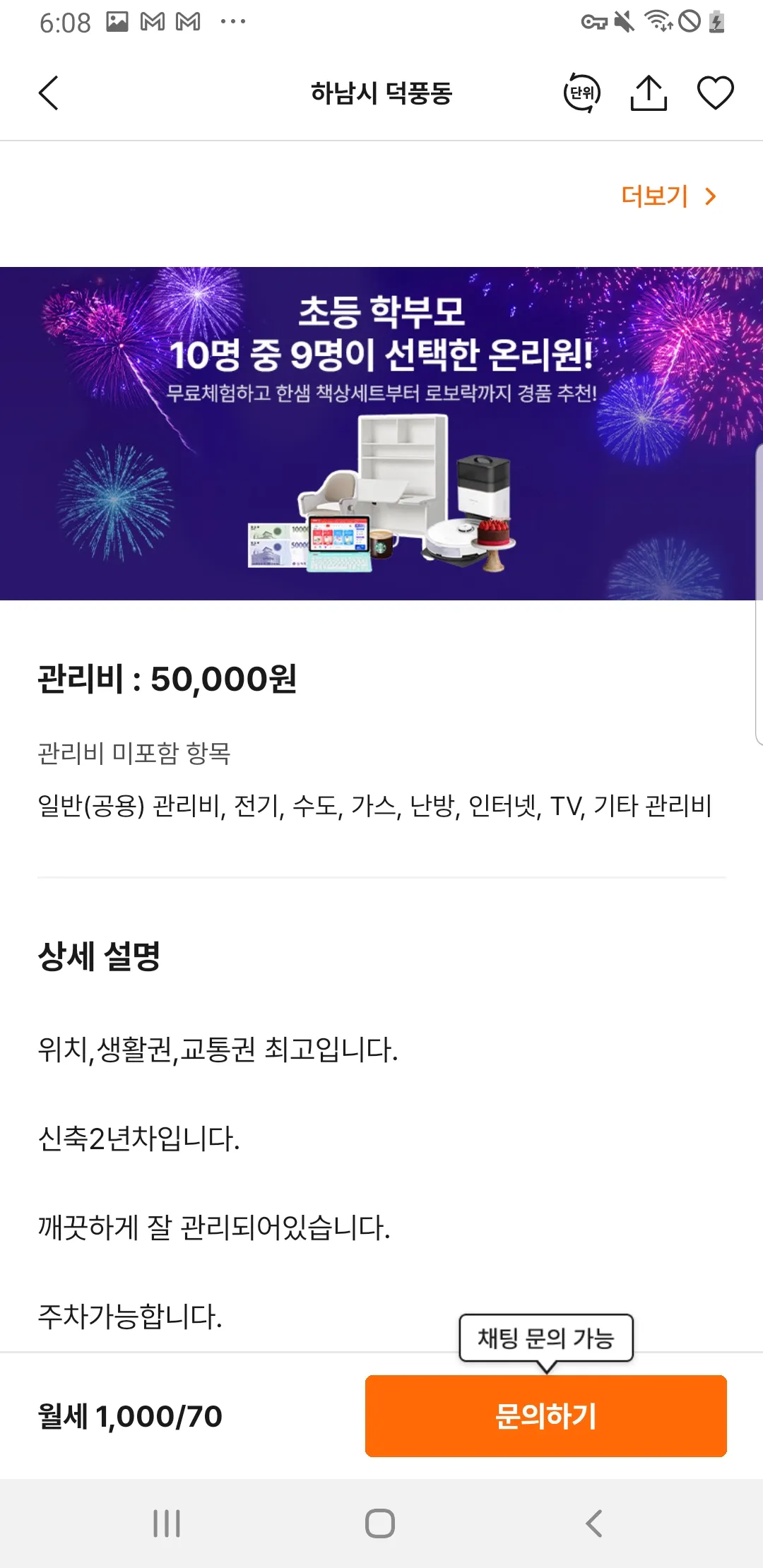Tap the orange 문의하기 button
Image resolution: width=763 pixels, height=1568 pixels.
click(x=545, y=1415)
